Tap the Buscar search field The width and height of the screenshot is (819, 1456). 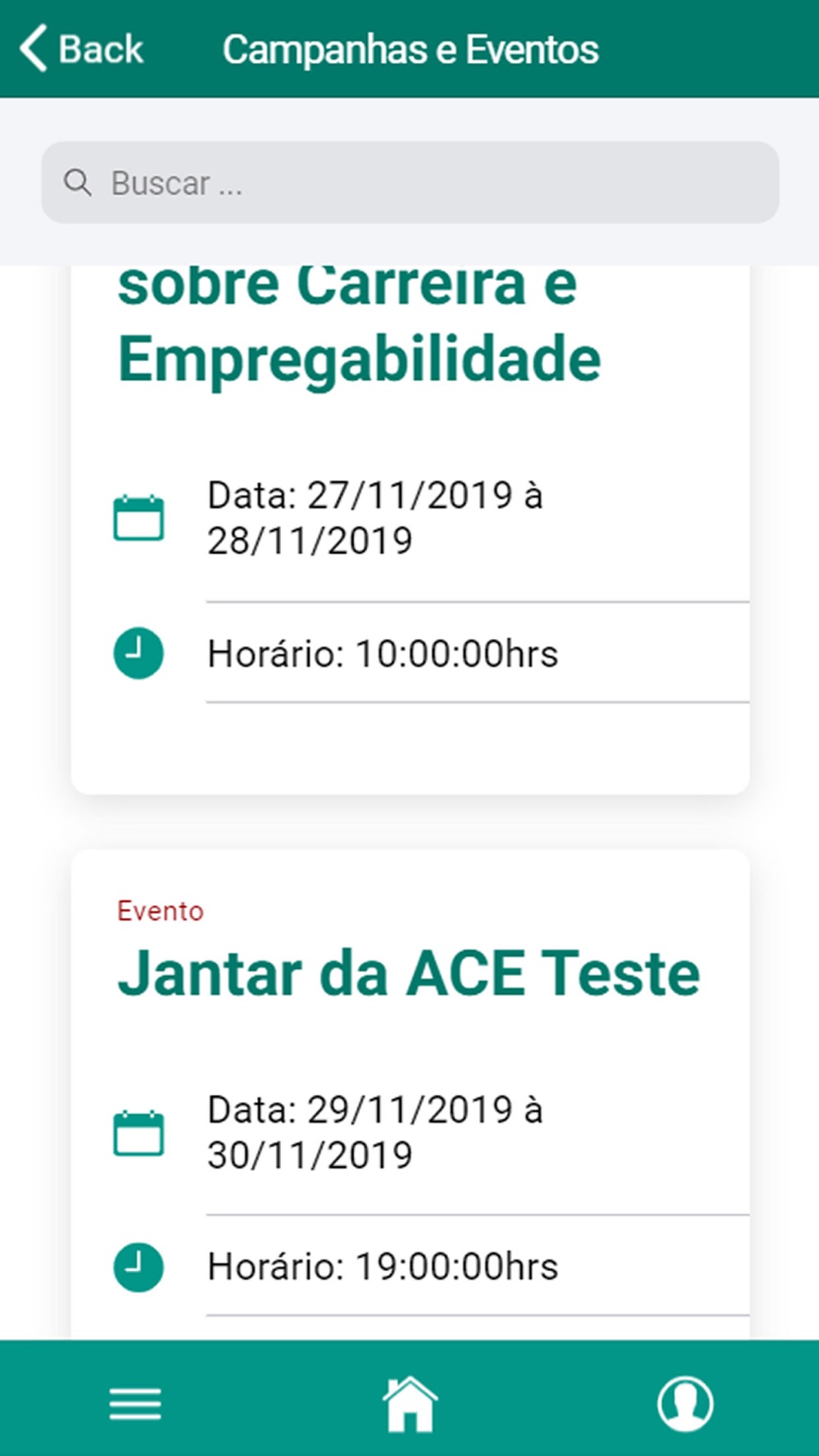click(409, 183)
